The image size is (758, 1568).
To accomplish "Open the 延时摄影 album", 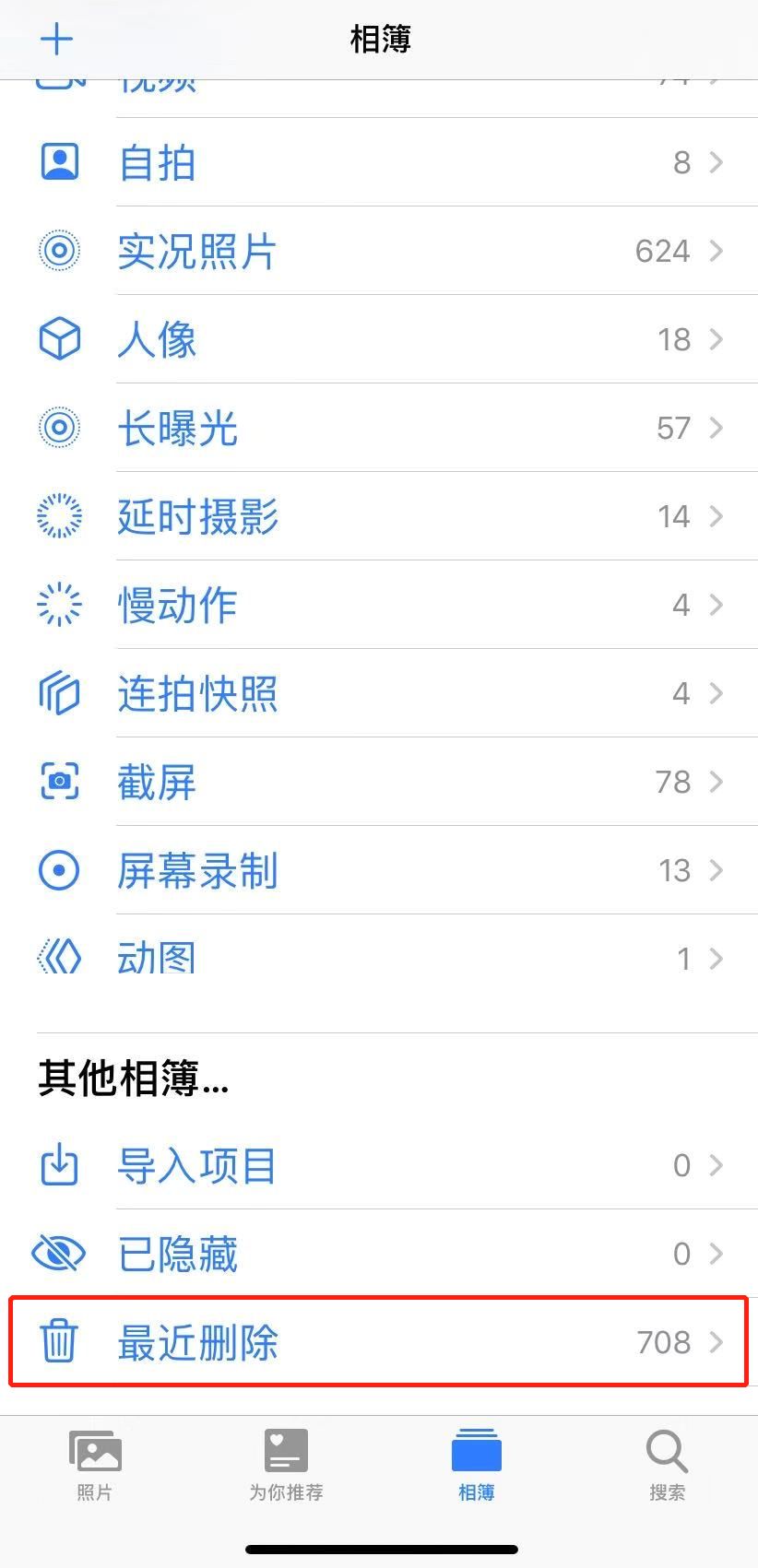I will (379, 516).
